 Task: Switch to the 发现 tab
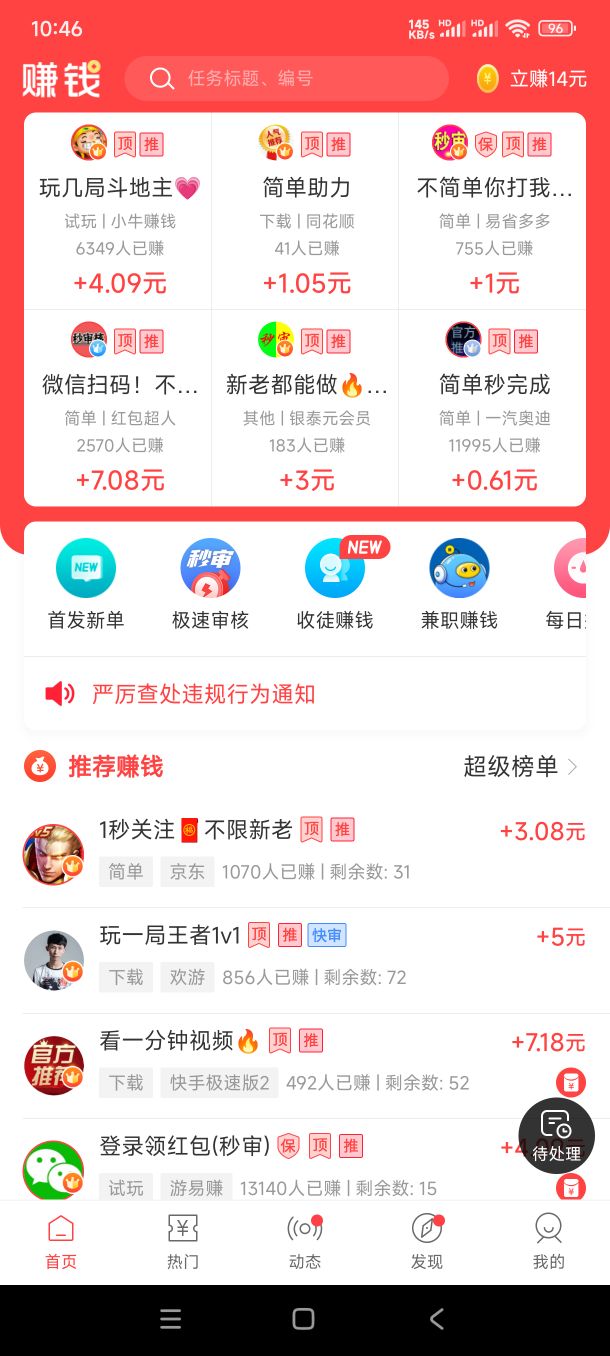point(427,1241)
